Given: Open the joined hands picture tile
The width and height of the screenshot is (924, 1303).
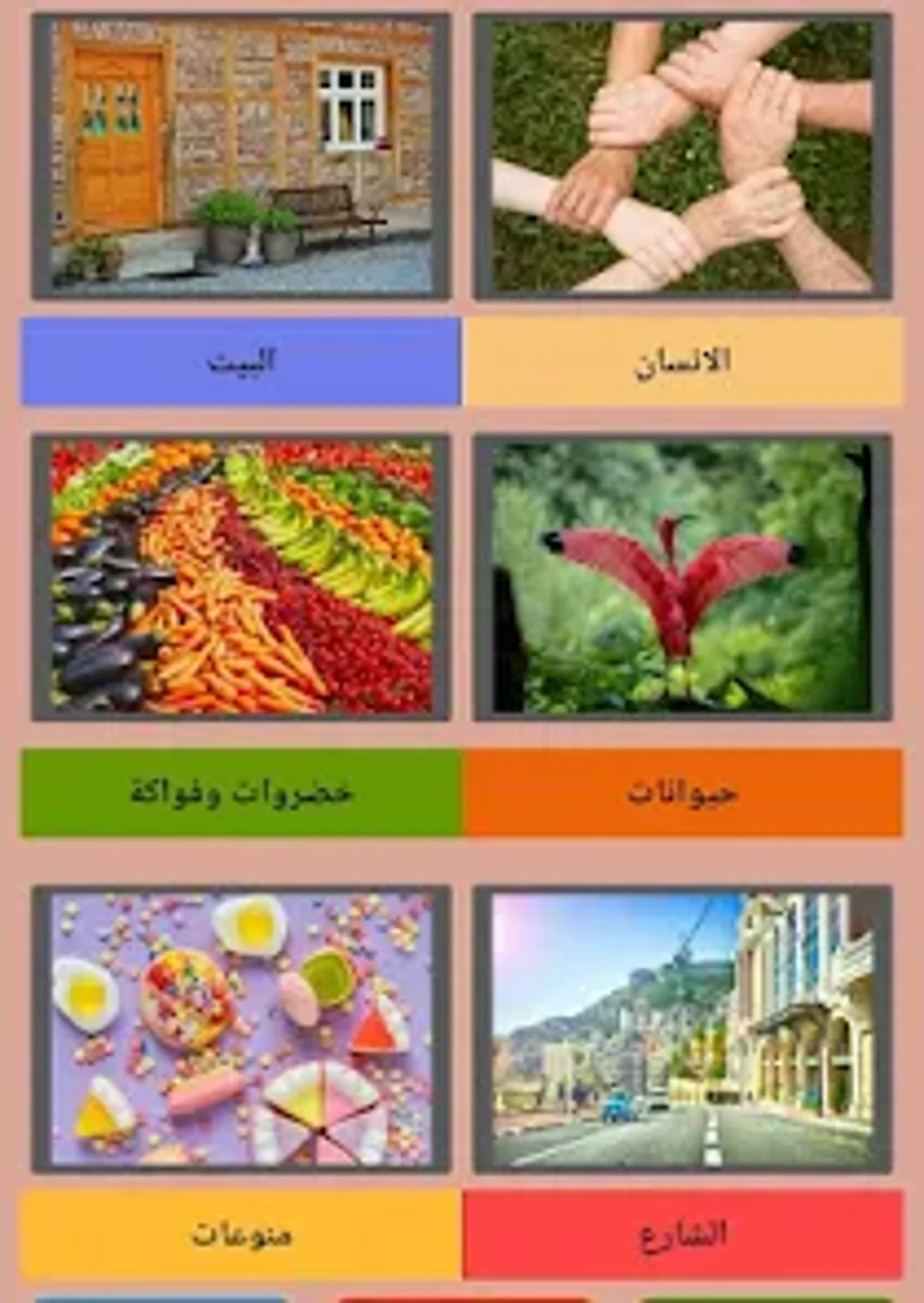Looking at the screenshot, I should click(x=682, y=157).
